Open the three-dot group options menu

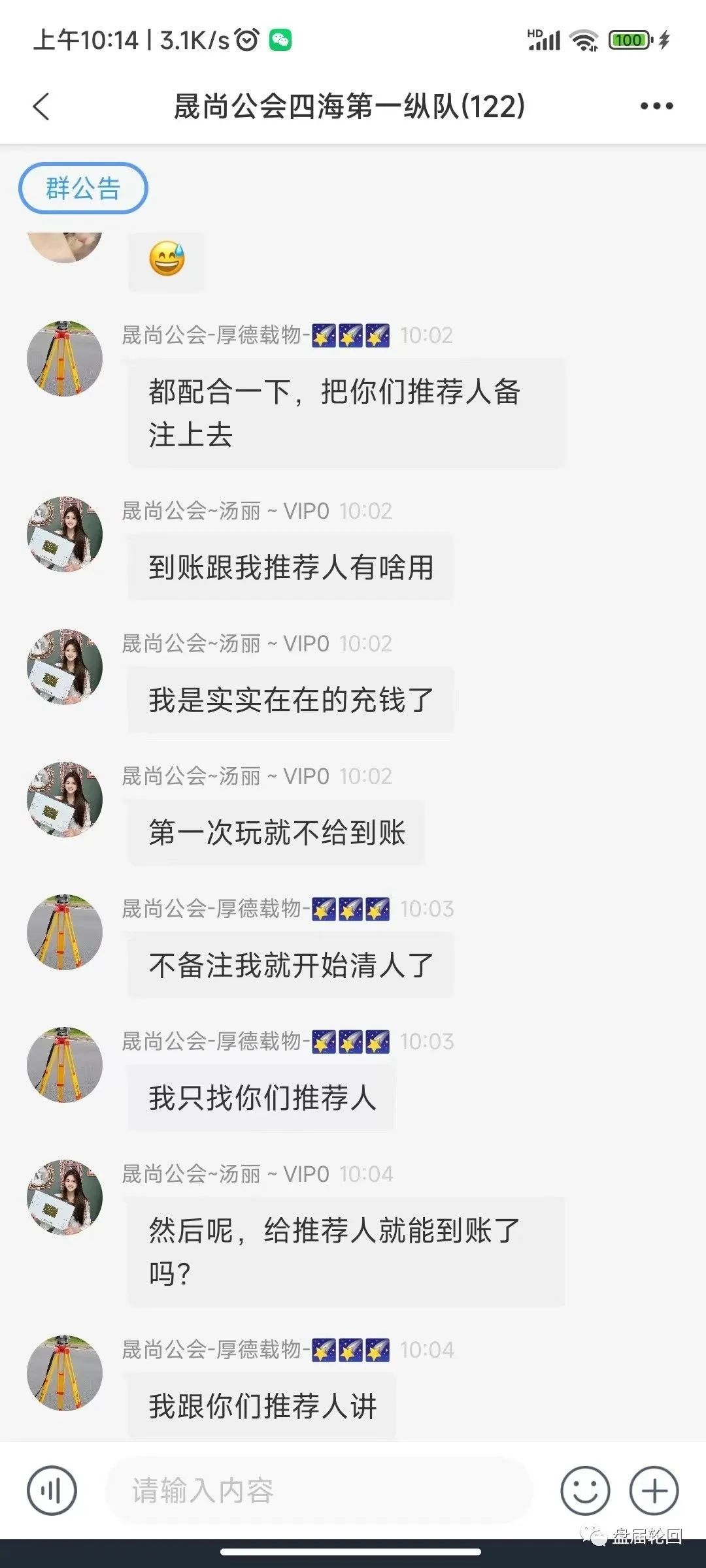[x=656, y=106]
